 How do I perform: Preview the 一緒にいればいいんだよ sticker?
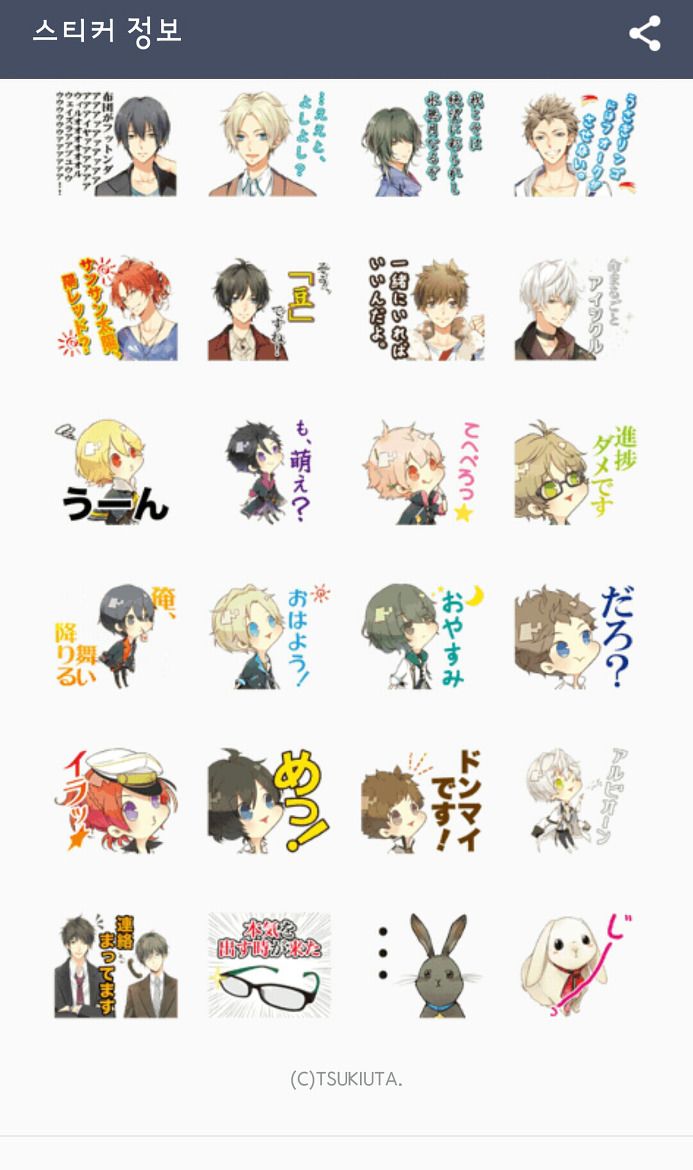point(423,307)
